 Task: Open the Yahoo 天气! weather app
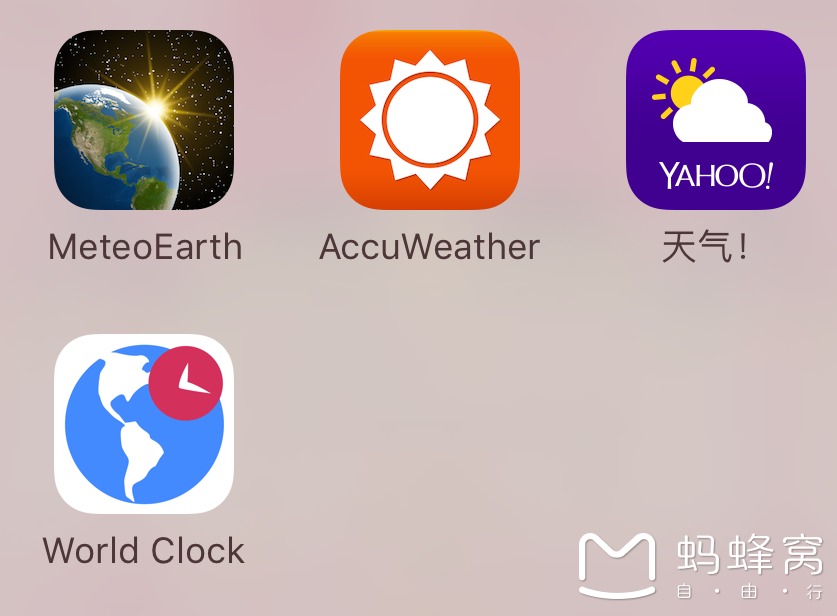coord(715,120)
